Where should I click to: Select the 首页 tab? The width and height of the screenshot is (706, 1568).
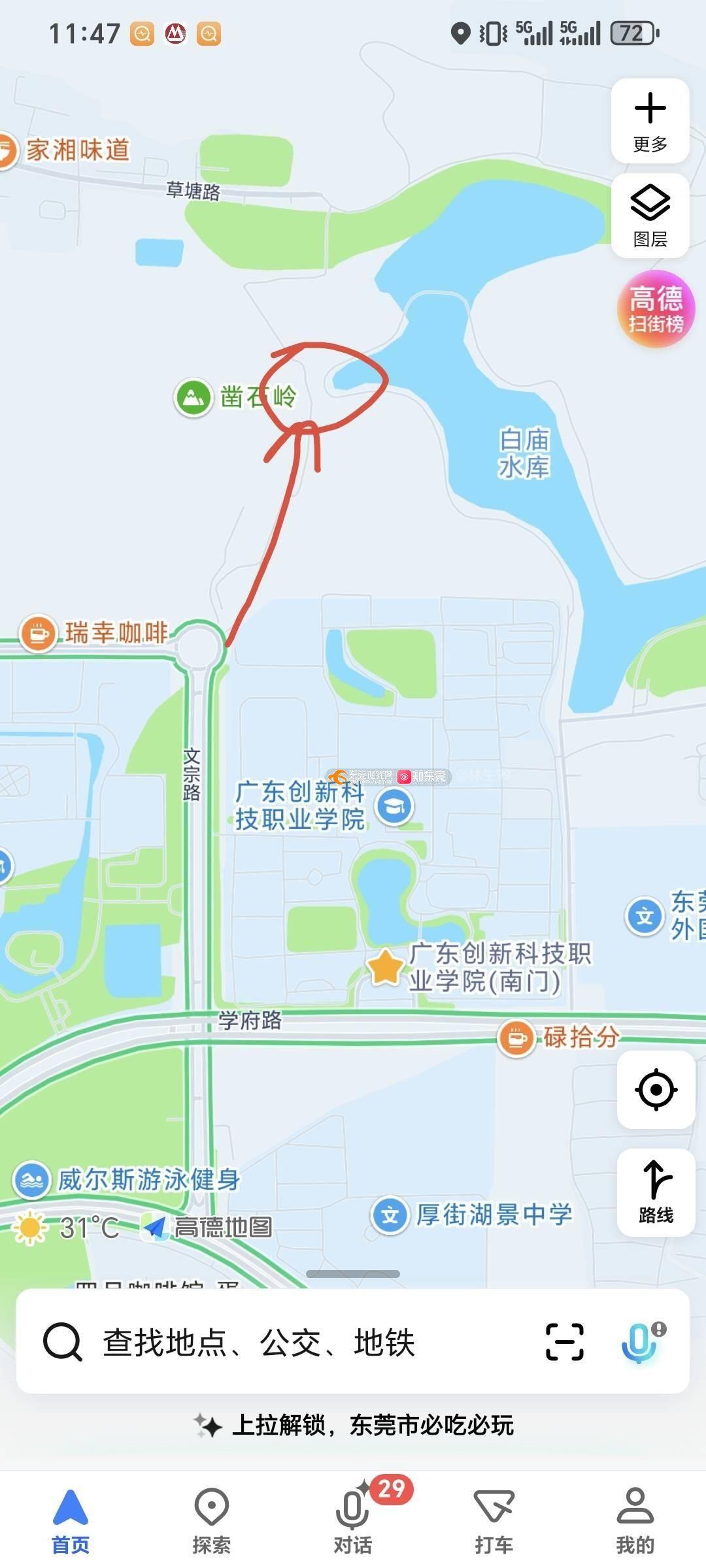(71, 1520)
